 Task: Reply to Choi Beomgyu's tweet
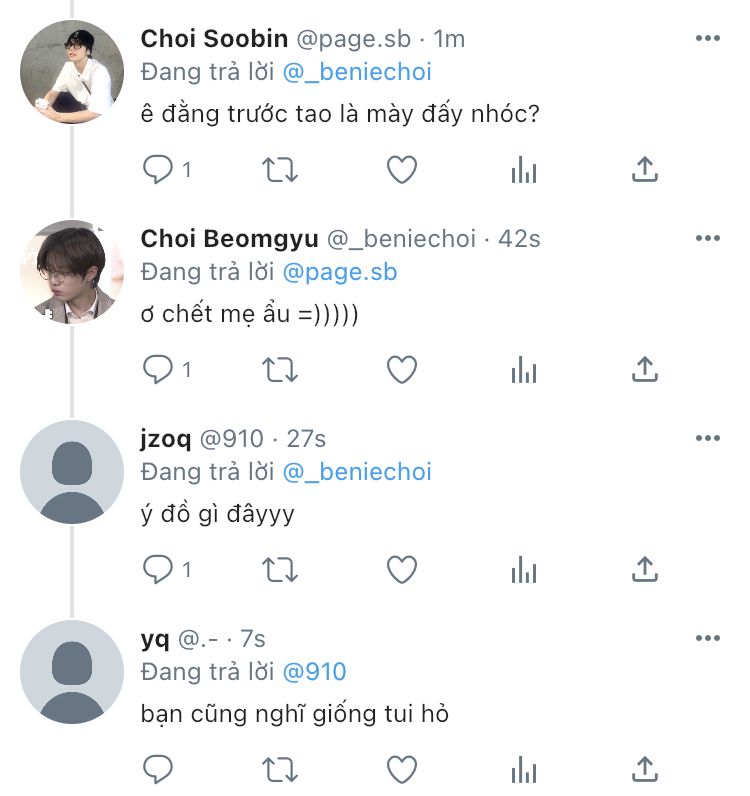pos(158,370)
